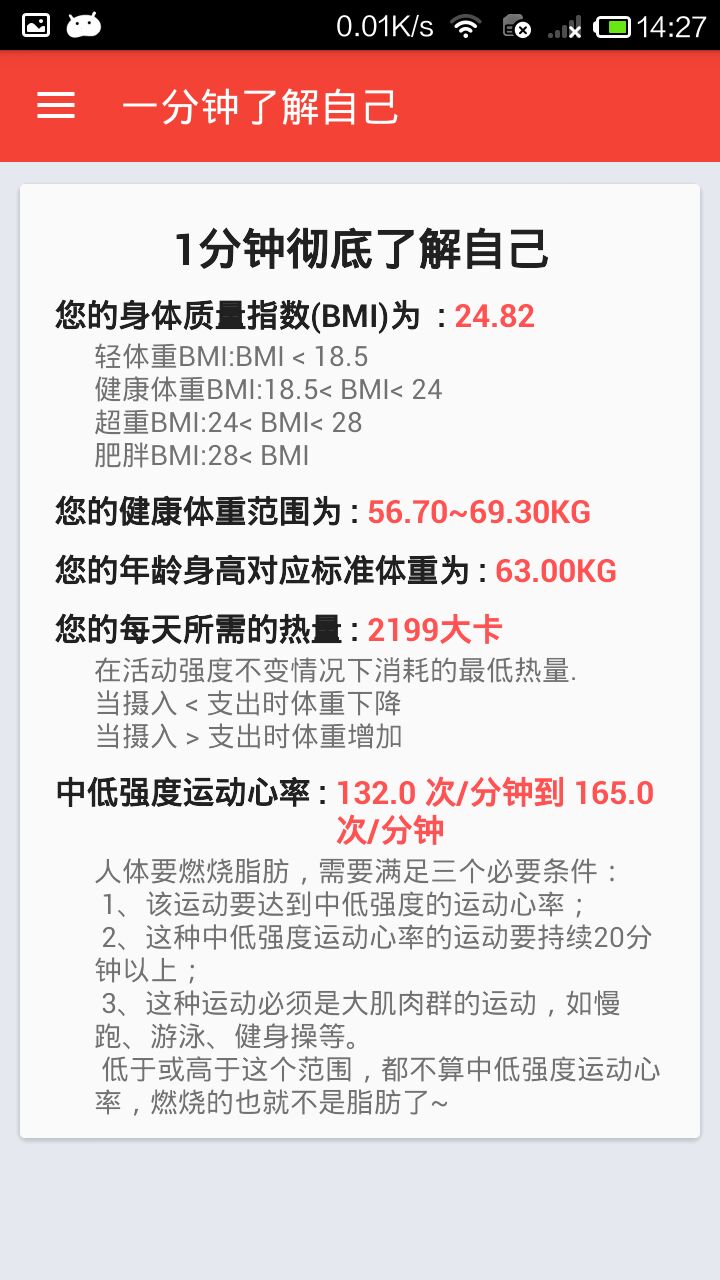The width and height of the screenshot is (720, 1280).
Task: Open the navigation drawer menu
Action: tap(56, 106)
